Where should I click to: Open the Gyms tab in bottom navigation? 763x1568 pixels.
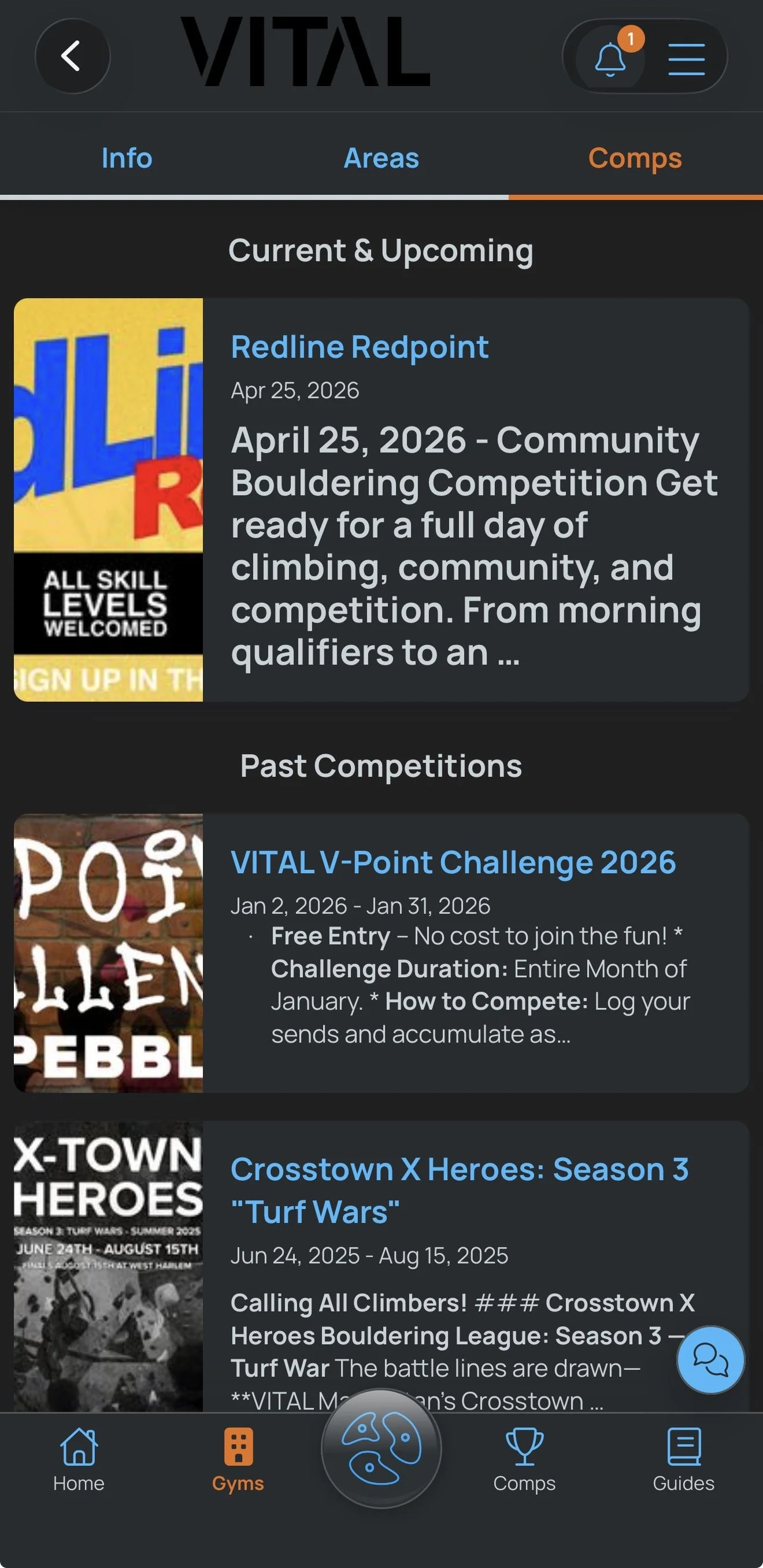click(238, 1459)
